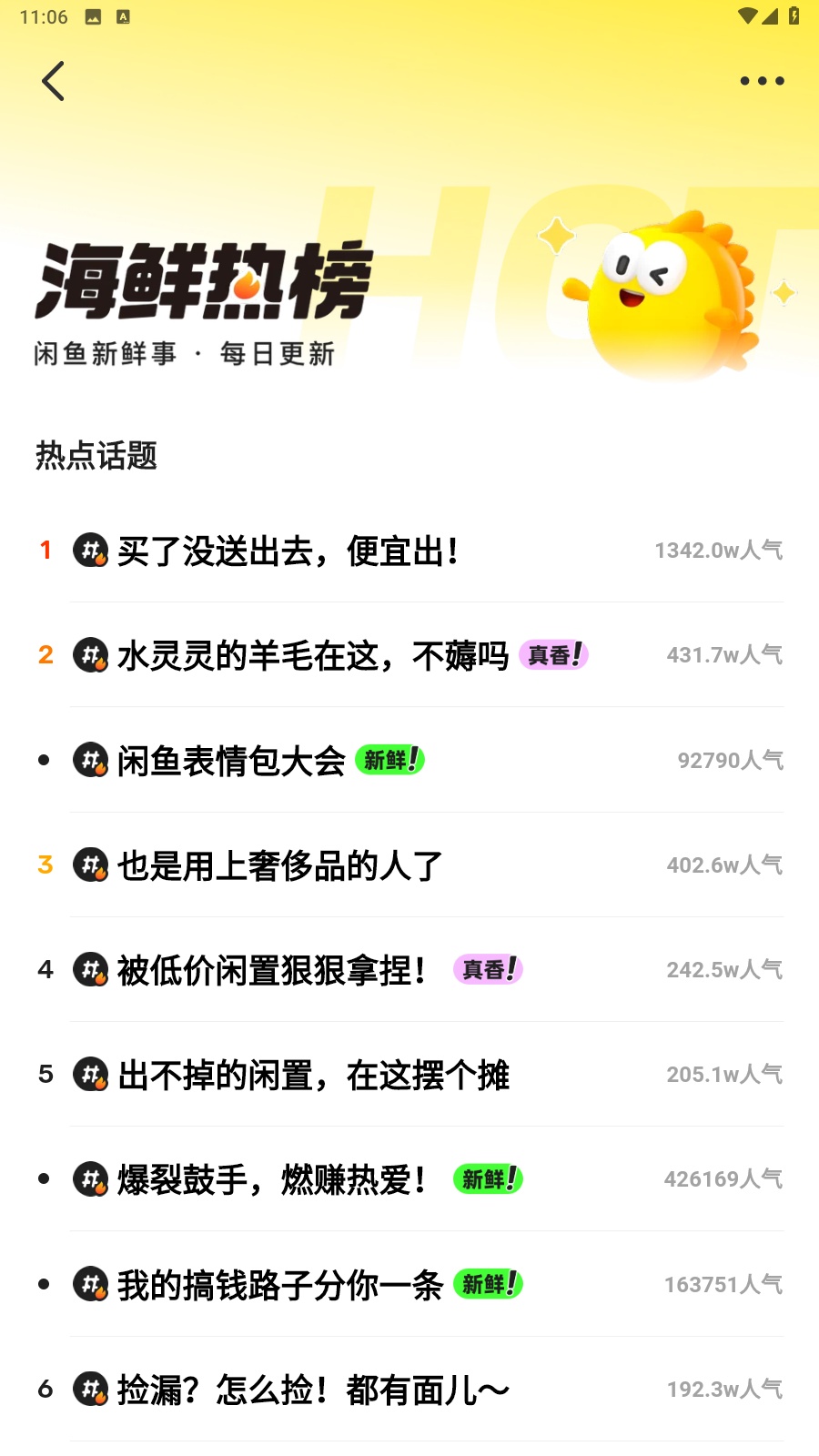Go back using the top-left arrow

(54, 81)
